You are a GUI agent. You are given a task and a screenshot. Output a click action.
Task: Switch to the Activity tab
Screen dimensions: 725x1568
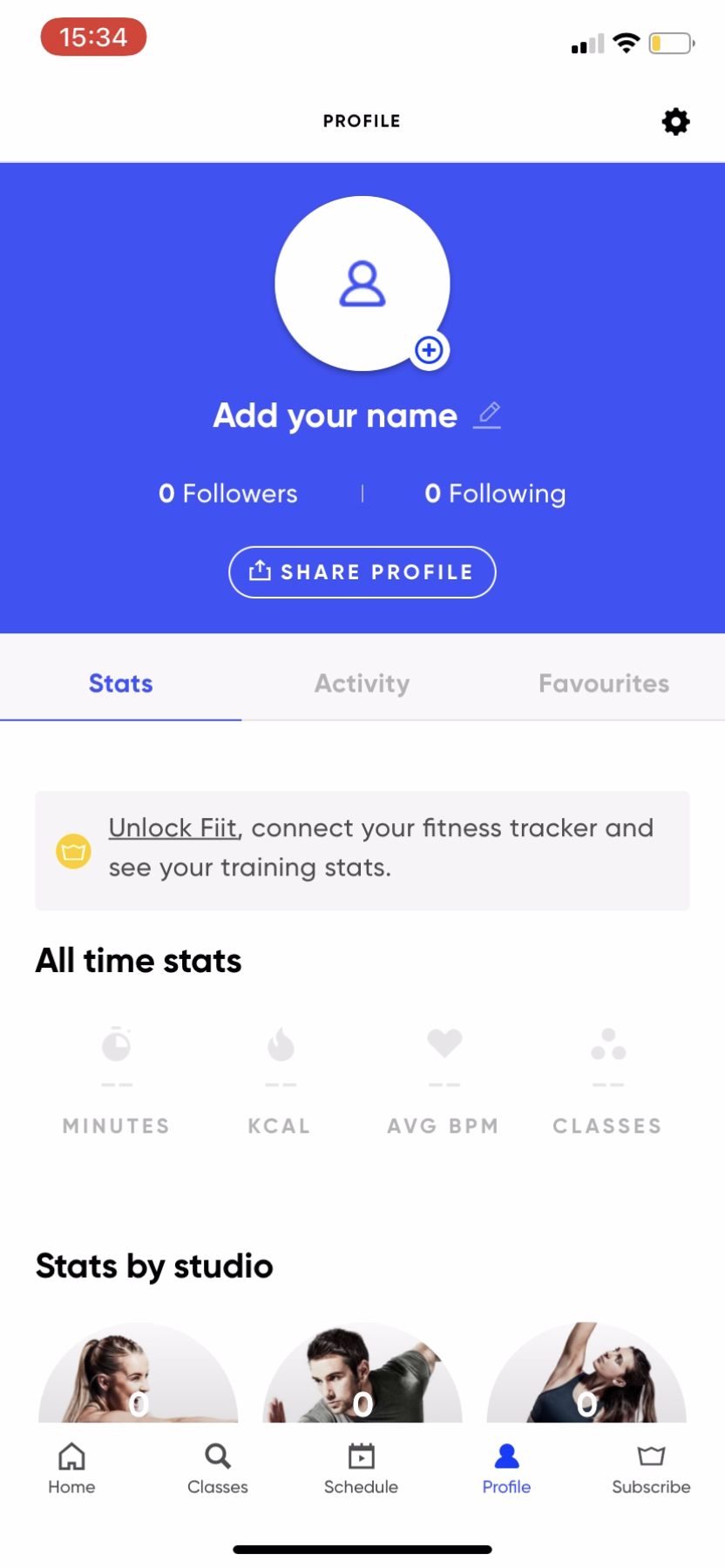tap(362, 684)
